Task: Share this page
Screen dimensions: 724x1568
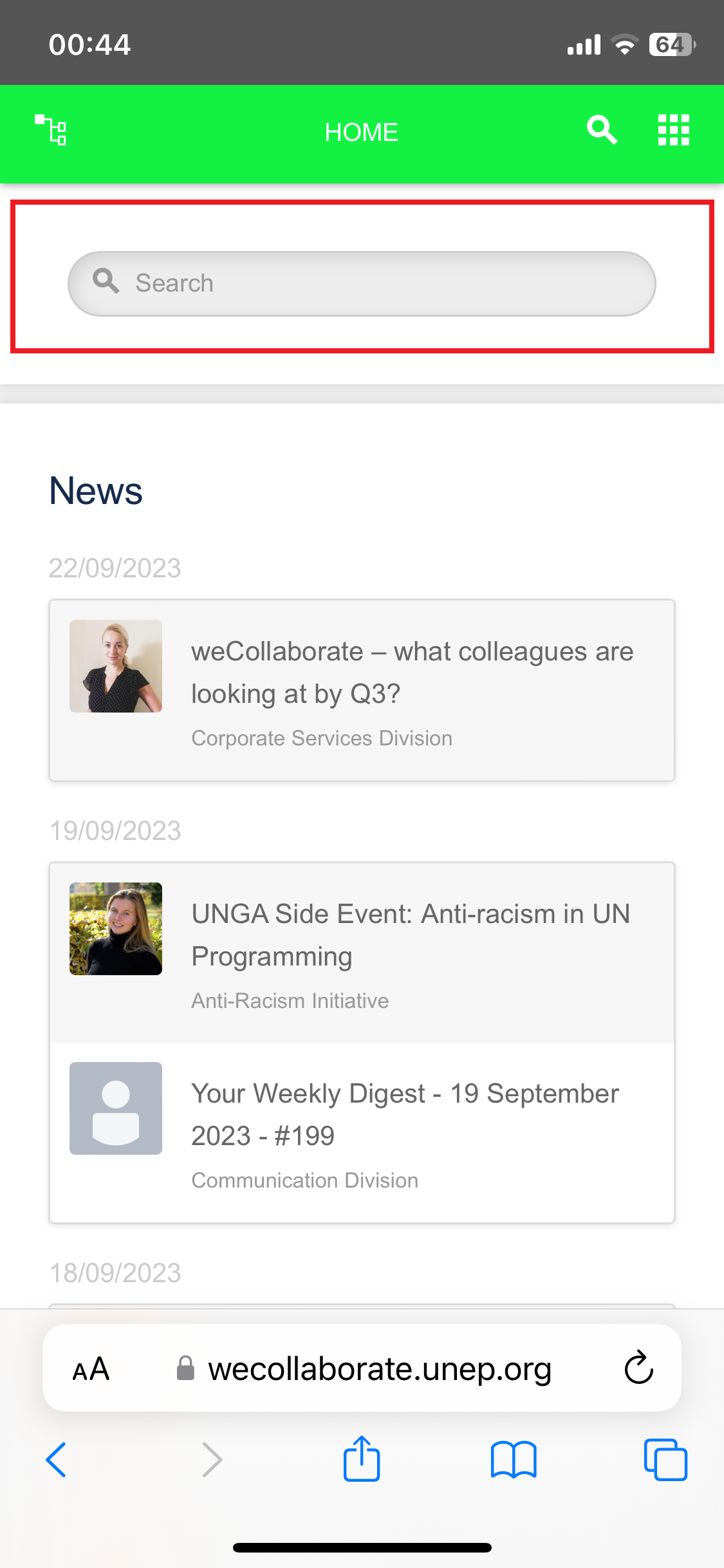Action: 362,1459
